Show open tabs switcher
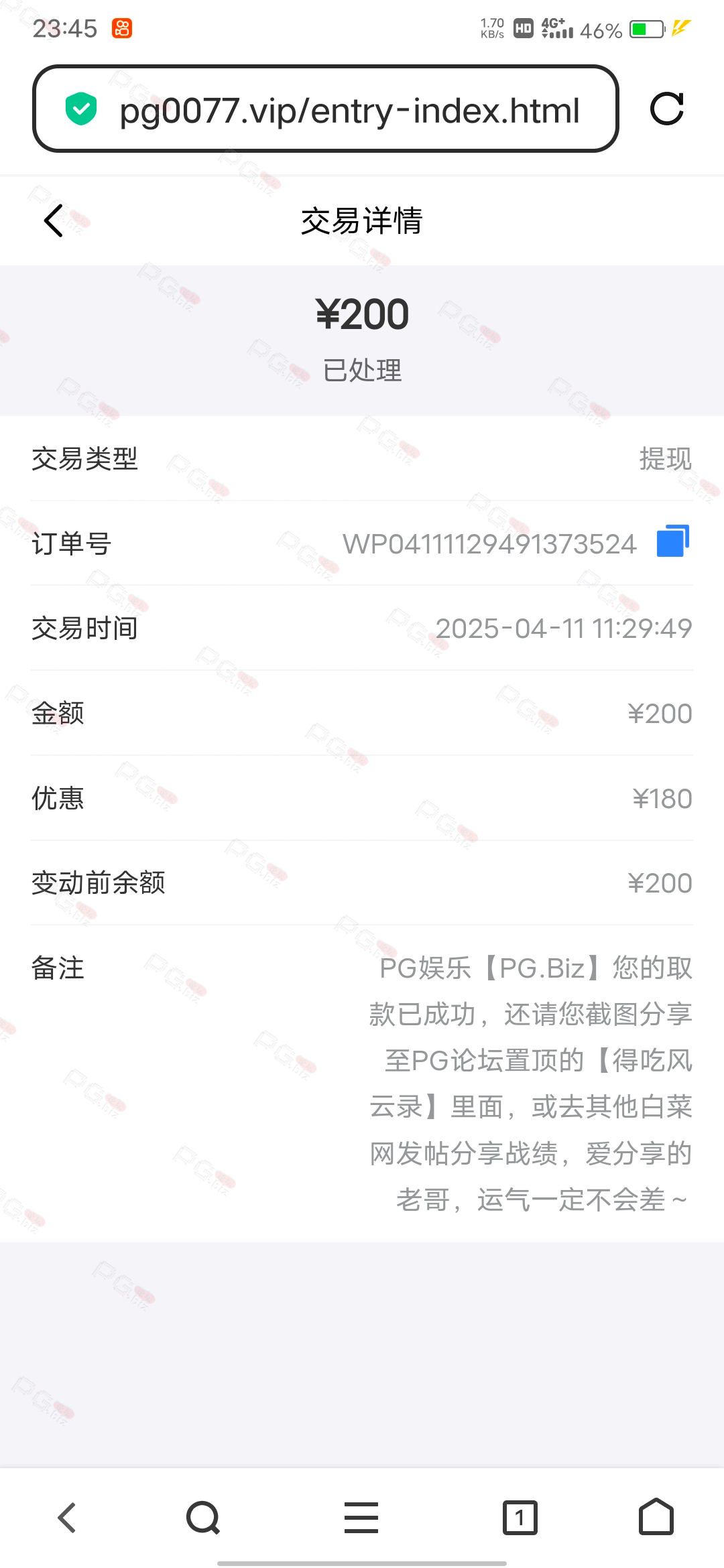This screenshot has width=724, height=1568. point(520,1518)
